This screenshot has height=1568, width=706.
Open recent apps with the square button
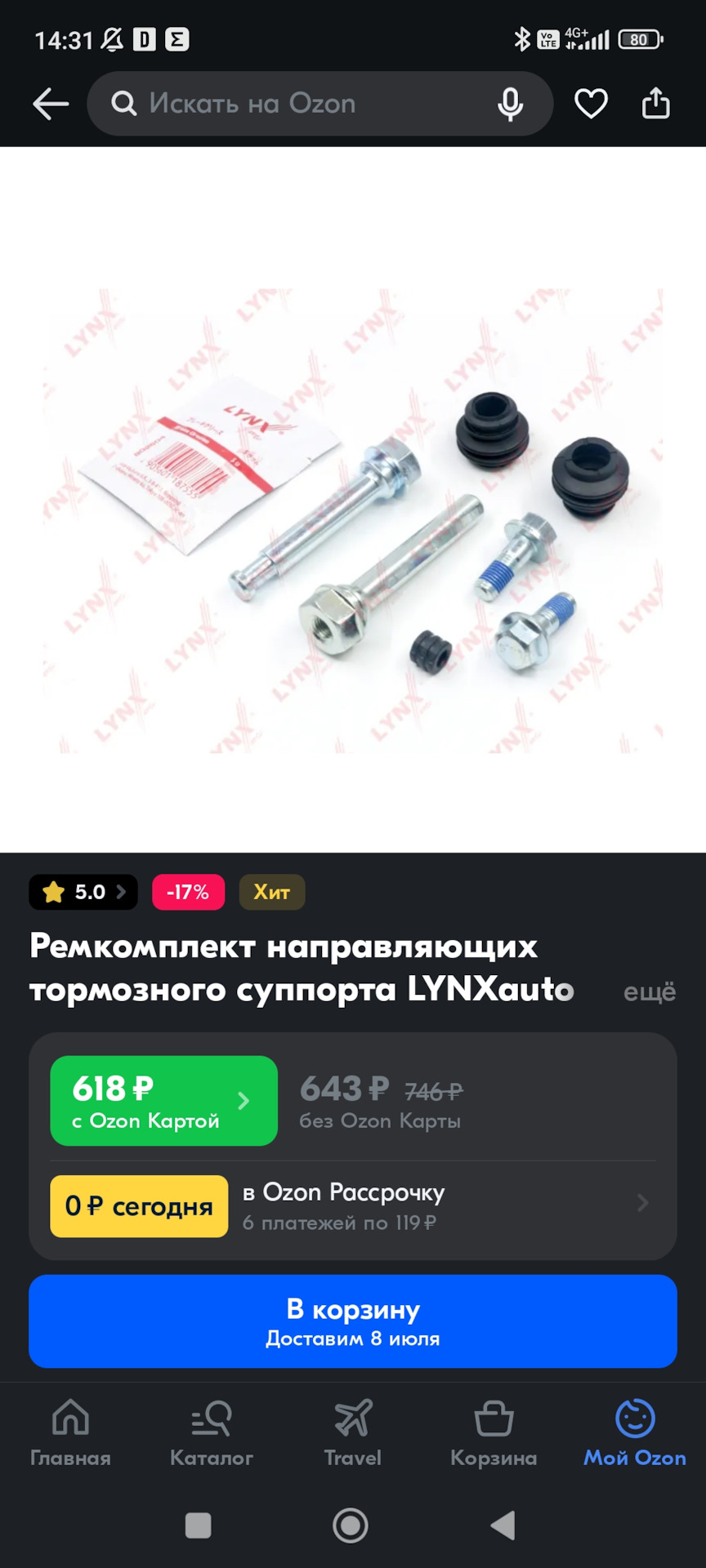(x=199, y=1525)
